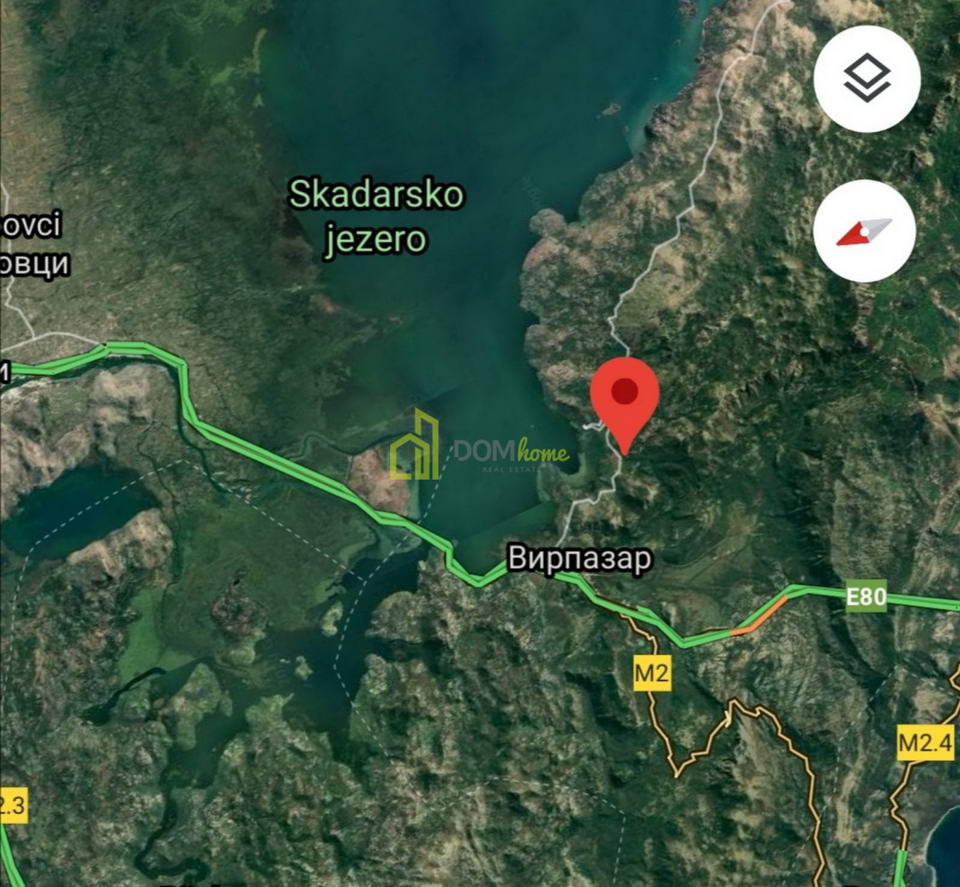
Task: Tap the compass to reset orientation
Action: click(x=865, y=231)
